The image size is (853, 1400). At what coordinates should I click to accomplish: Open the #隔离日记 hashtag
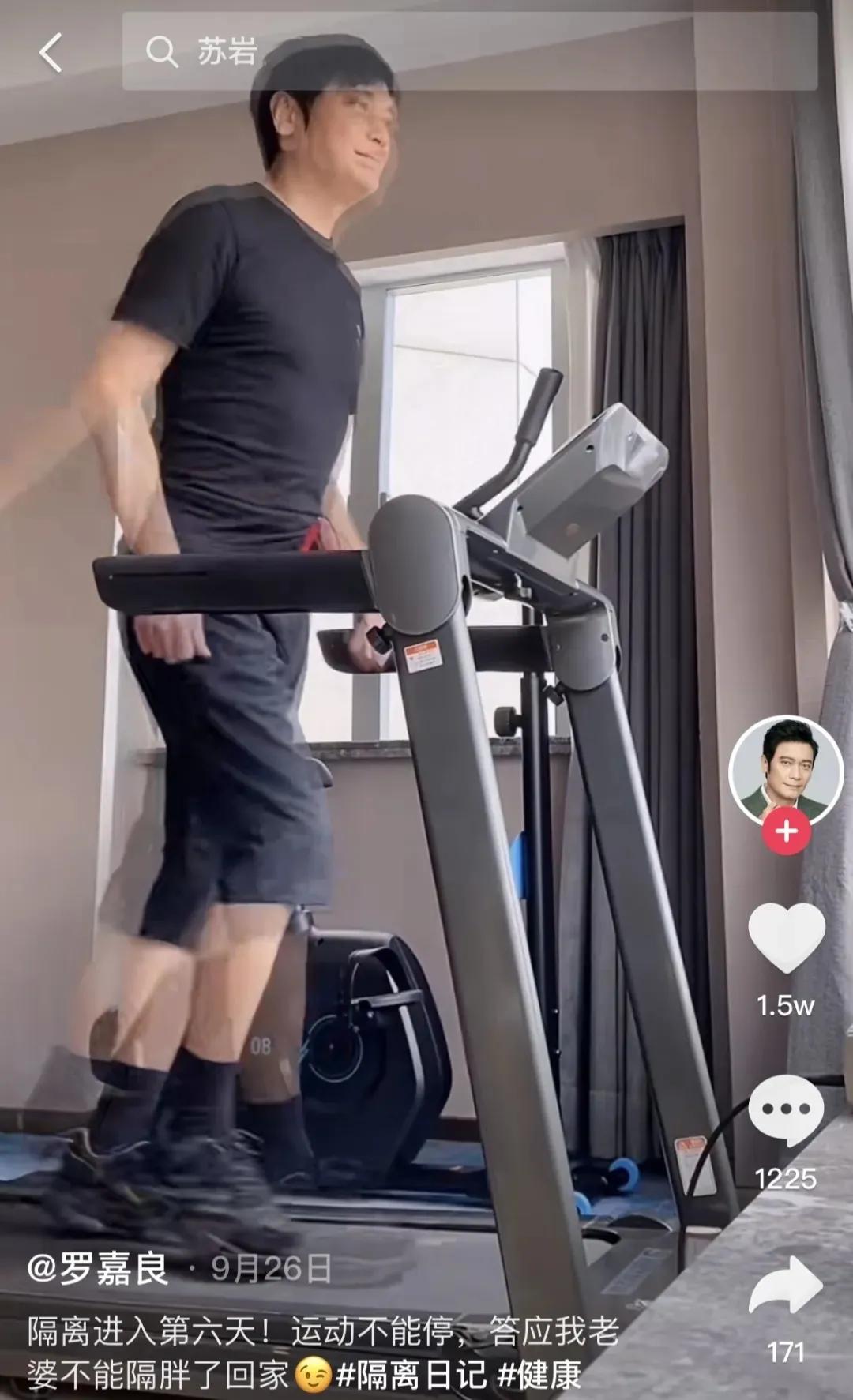pos(411,1375)
